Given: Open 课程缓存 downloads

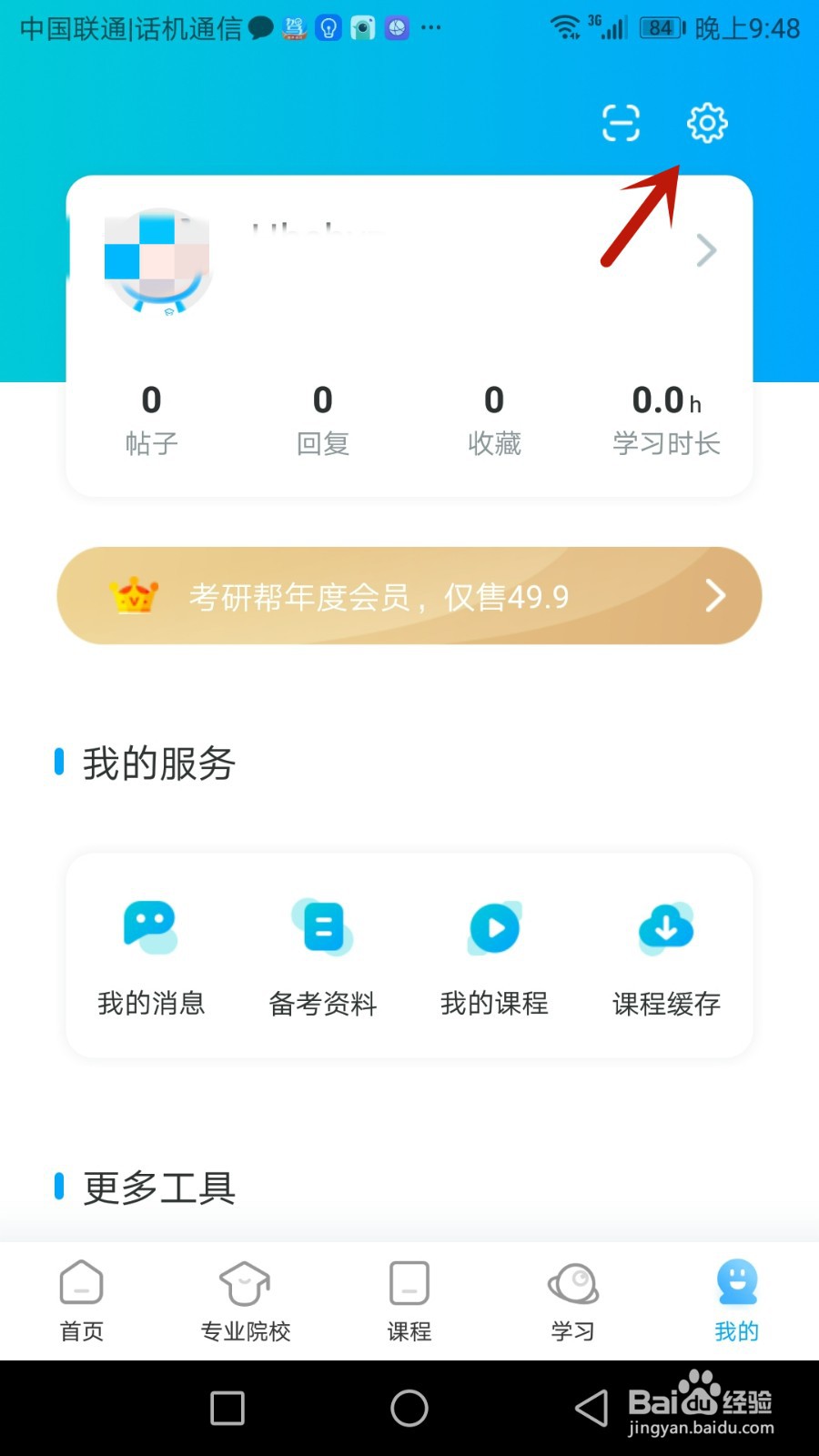Looking at the screenshot, I should tap(666, 957).
